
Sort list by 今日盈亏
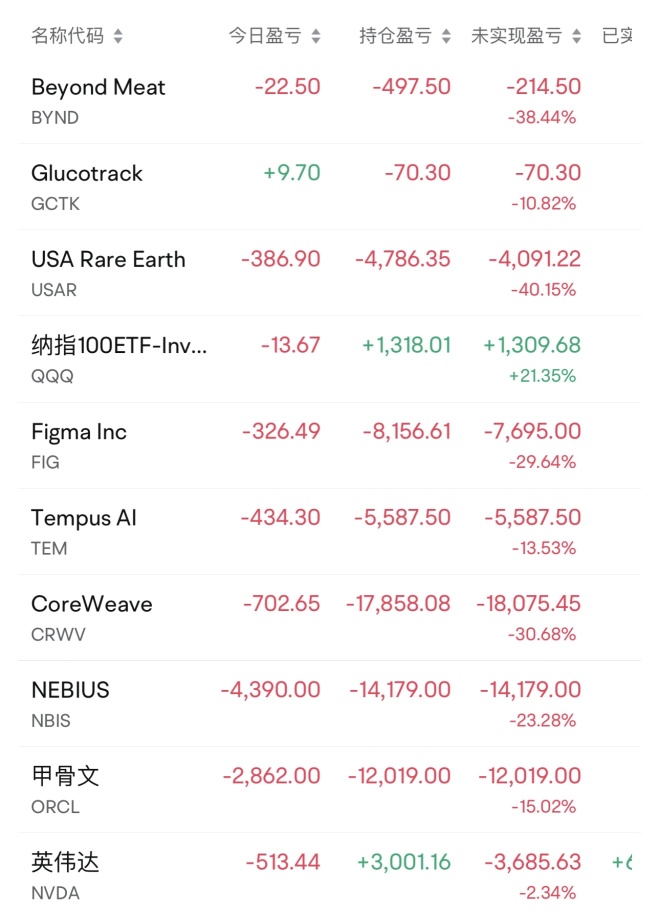(274, 37)
